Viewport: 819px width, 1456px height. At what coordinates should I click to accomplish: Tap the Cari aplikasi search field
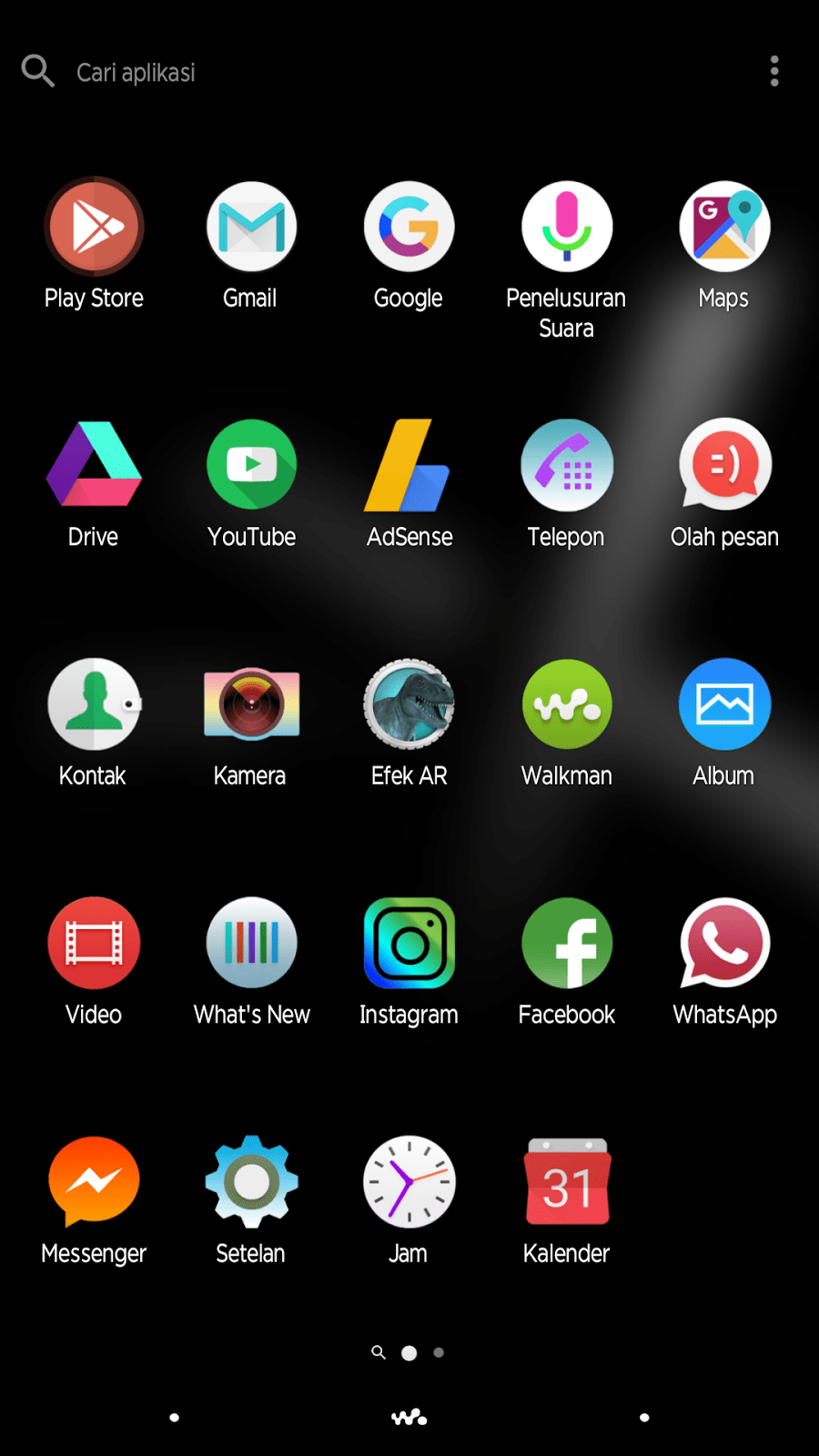tap(136, 71)
